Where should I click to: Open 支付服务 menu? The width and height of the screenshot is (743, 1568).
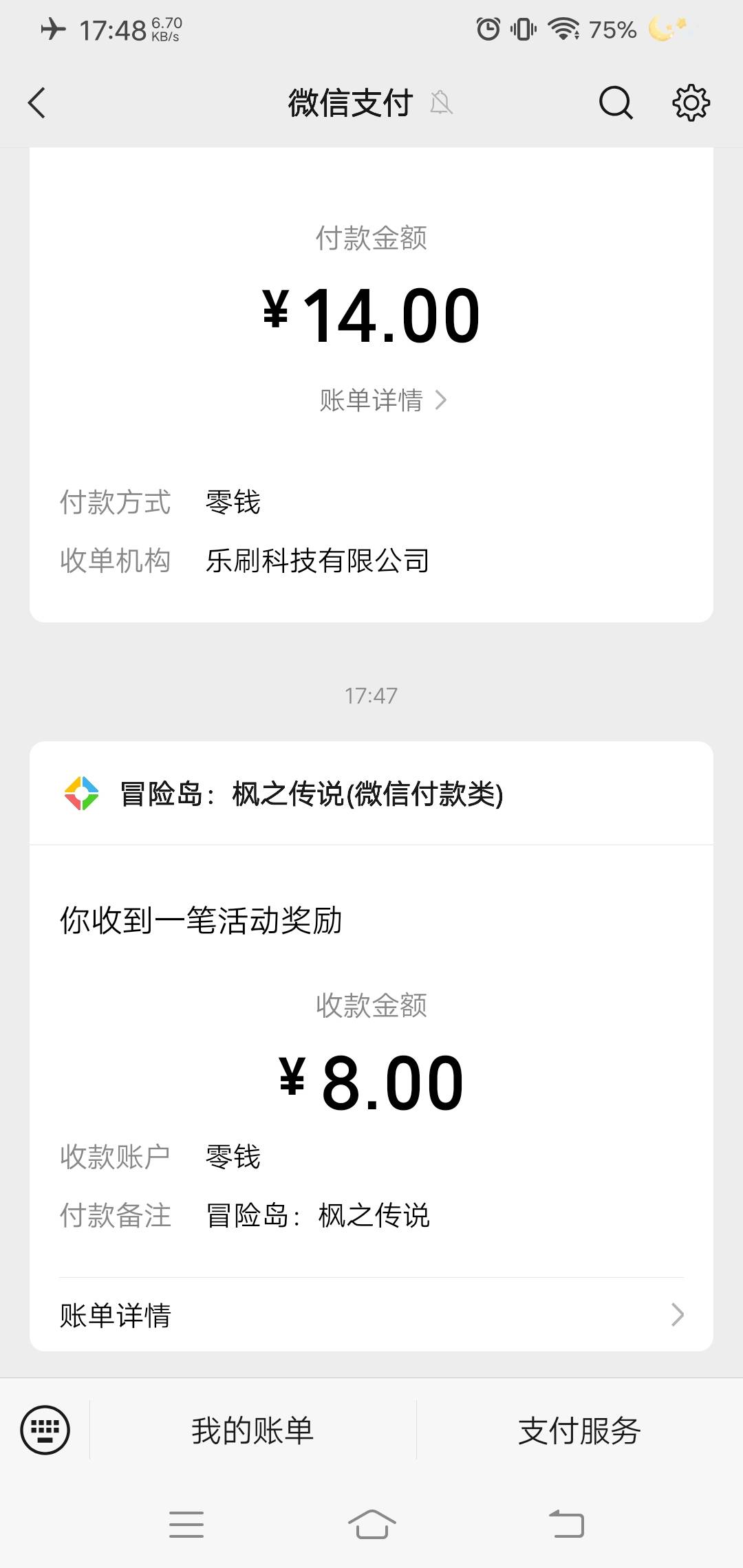click(x=580, y=1430)
